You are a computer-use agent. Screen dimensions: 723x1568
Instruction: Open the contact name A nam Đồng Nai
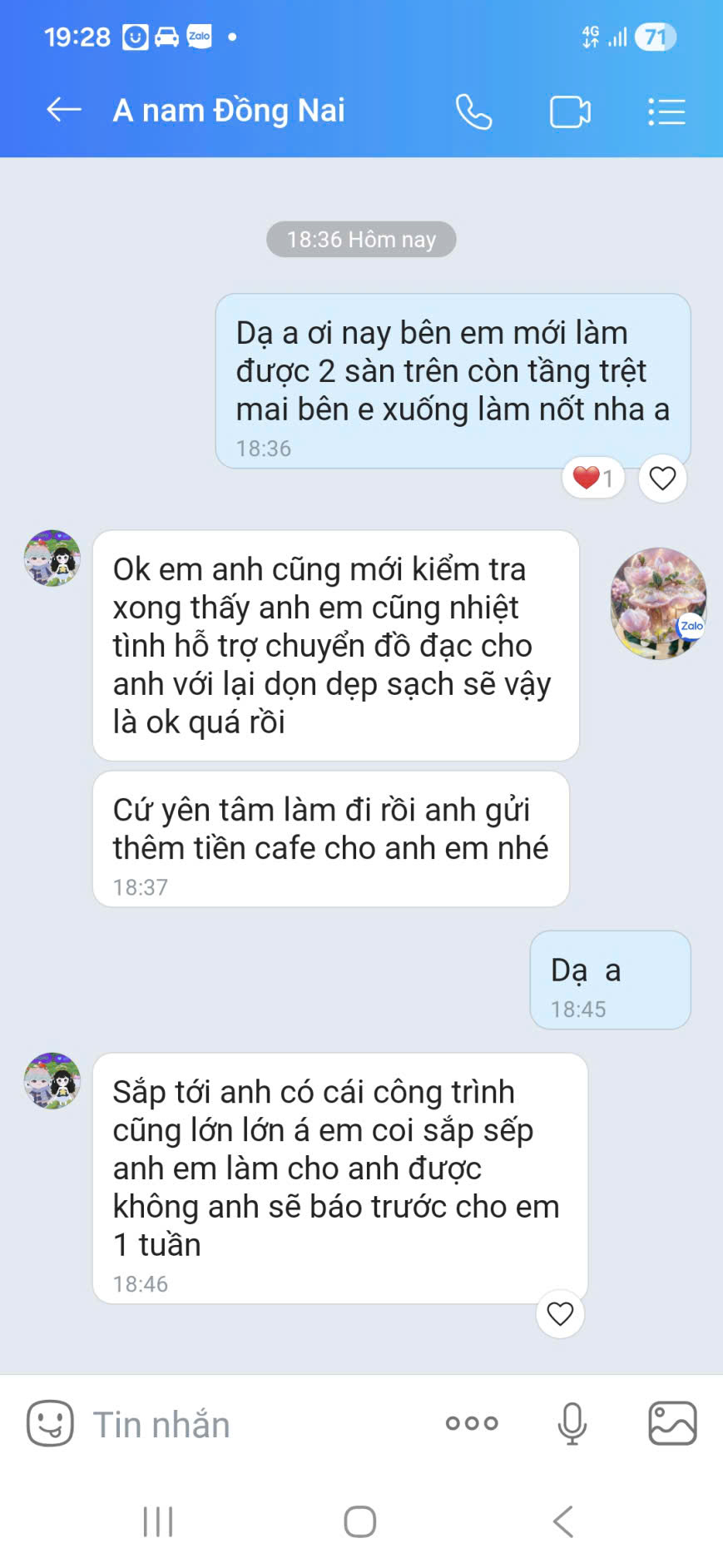click(229, 111)
